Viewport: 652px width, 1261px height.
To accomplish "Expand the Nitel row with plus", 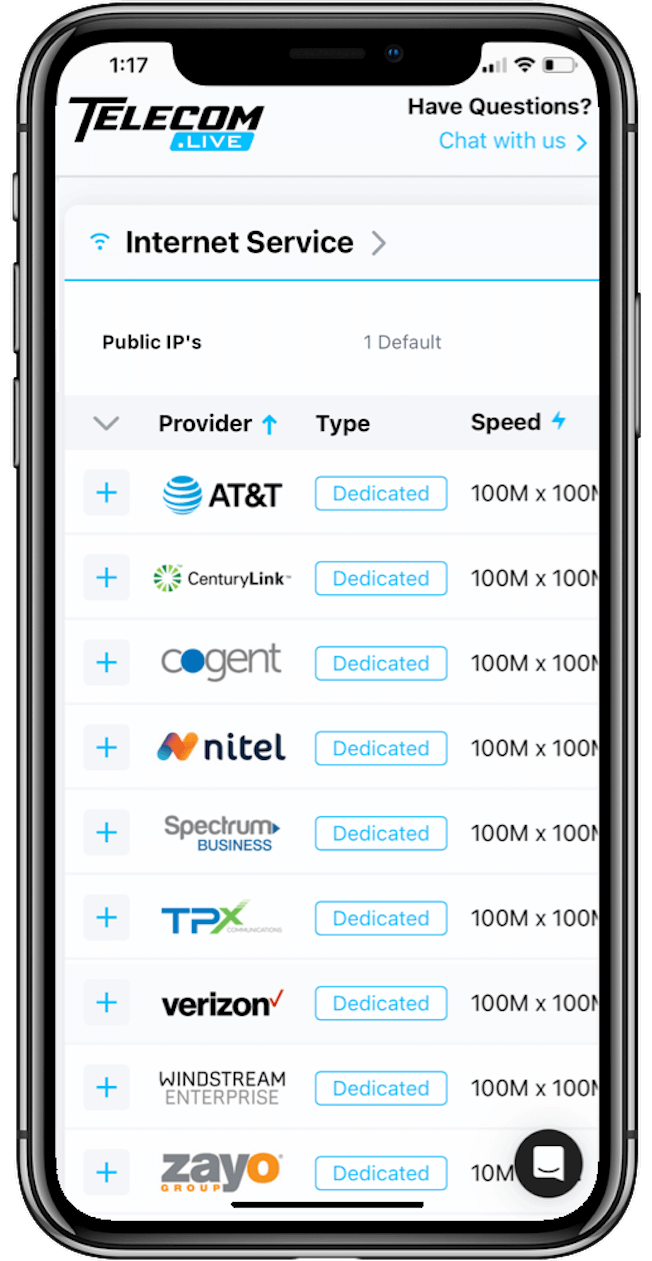I will pyautogui.click(x=106, y=748).
